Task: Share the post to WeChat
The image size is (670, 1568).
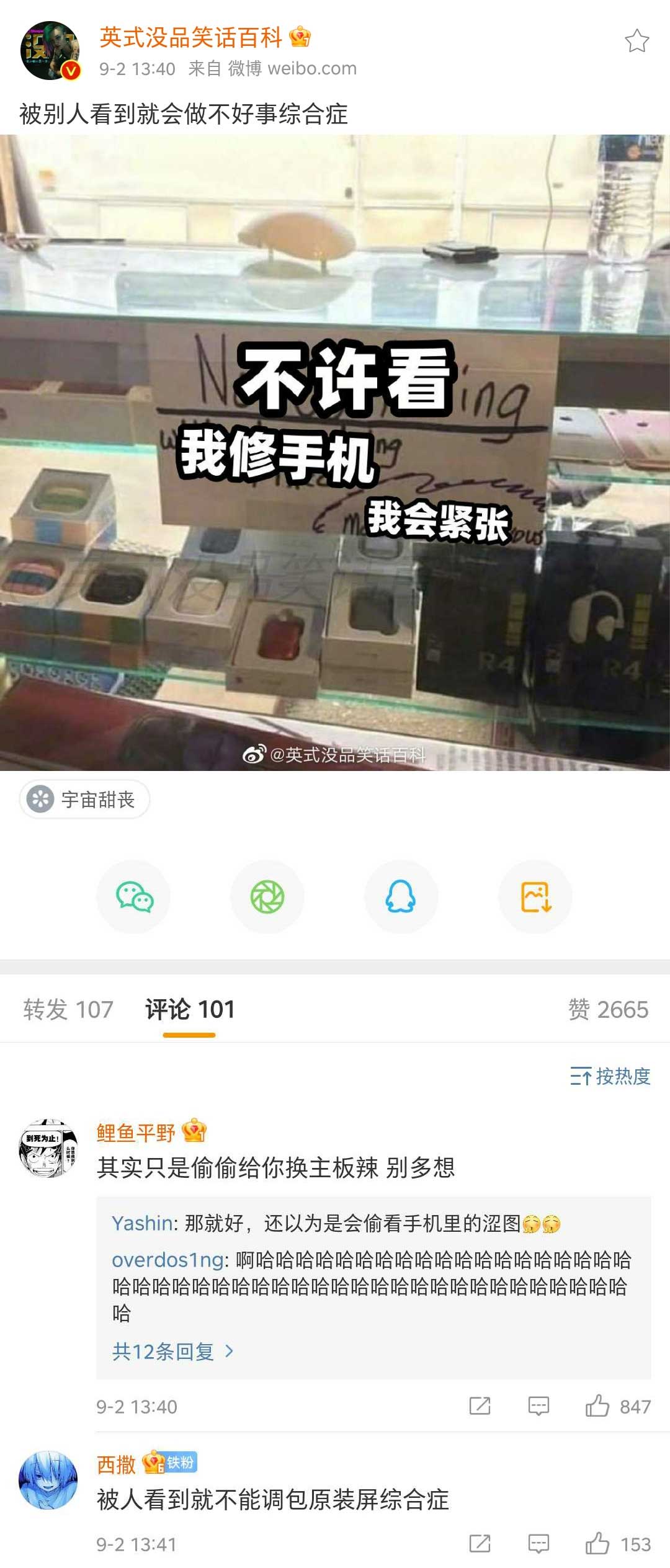Action: 134,897
